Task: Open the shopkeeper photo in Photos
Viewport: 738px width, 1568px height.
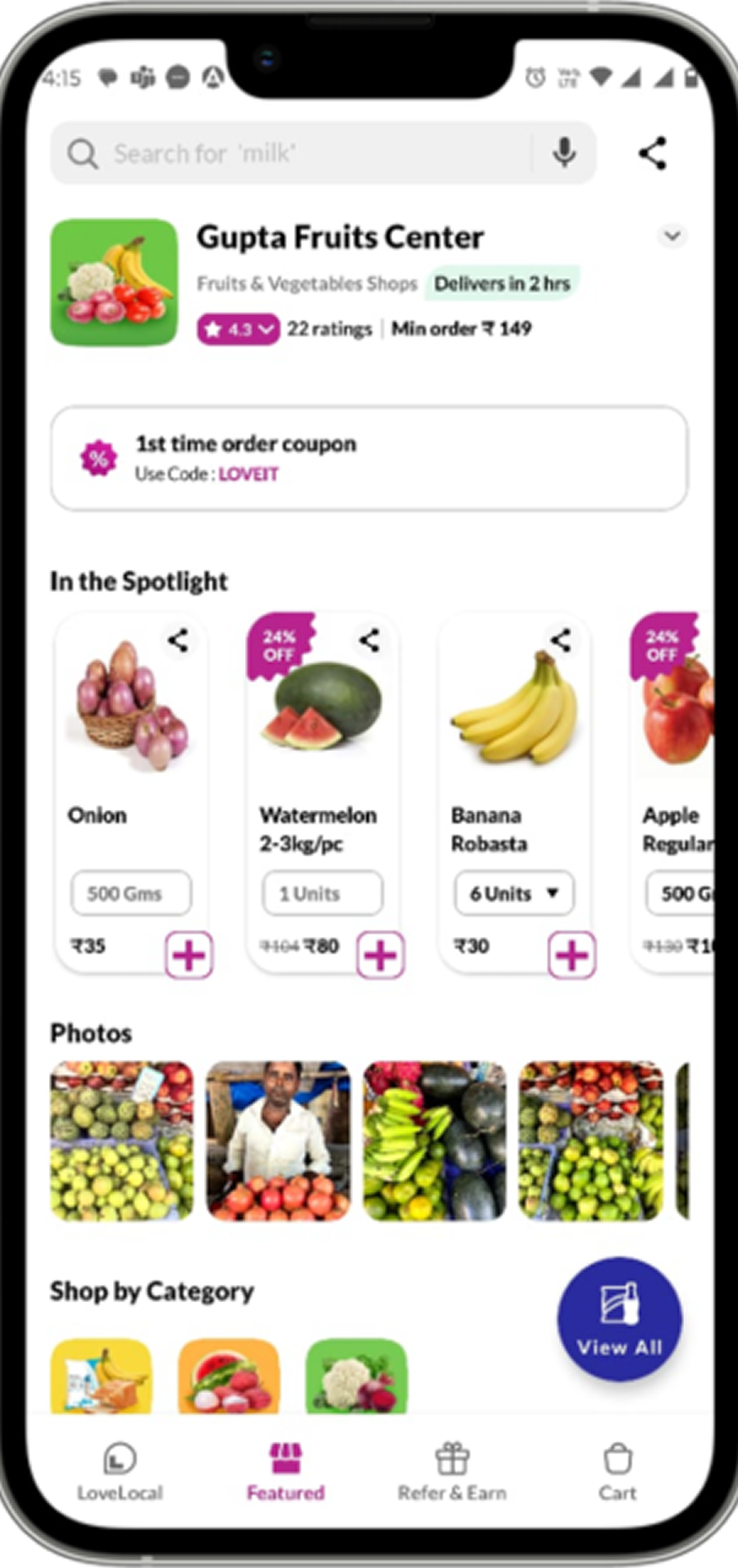Action: [278, 1141]
